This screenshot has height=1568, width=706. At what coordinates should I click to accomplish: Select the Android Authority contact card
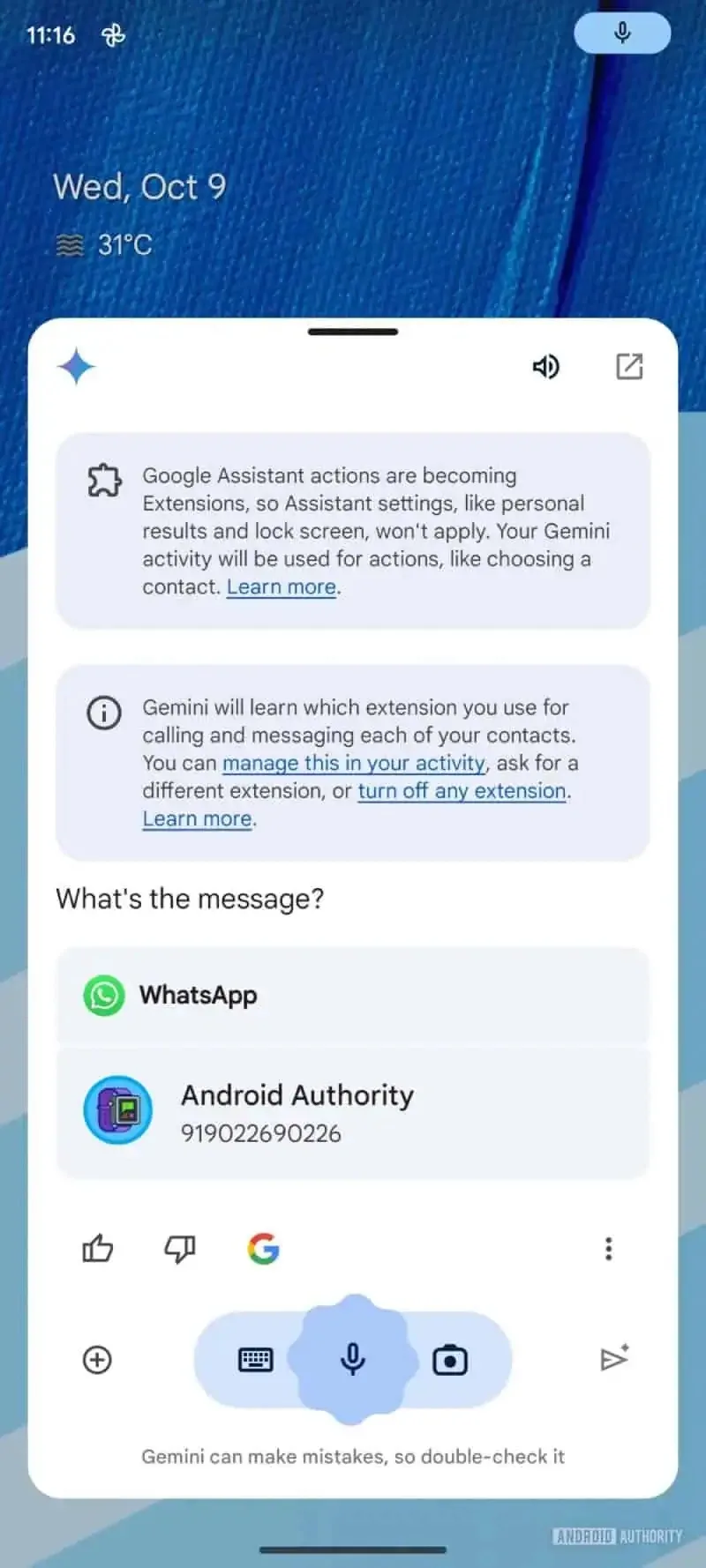point(353,1112)
